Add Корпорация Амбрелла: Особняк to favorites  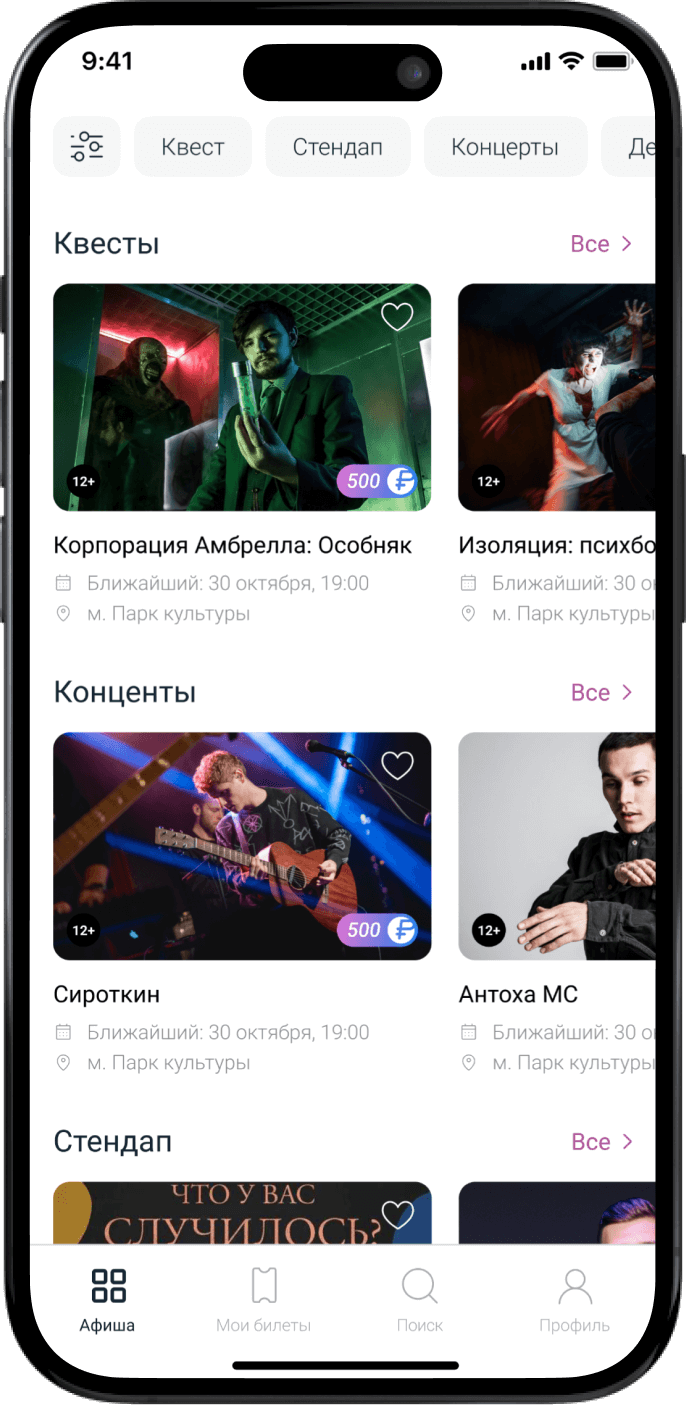[x=397, y=317]
